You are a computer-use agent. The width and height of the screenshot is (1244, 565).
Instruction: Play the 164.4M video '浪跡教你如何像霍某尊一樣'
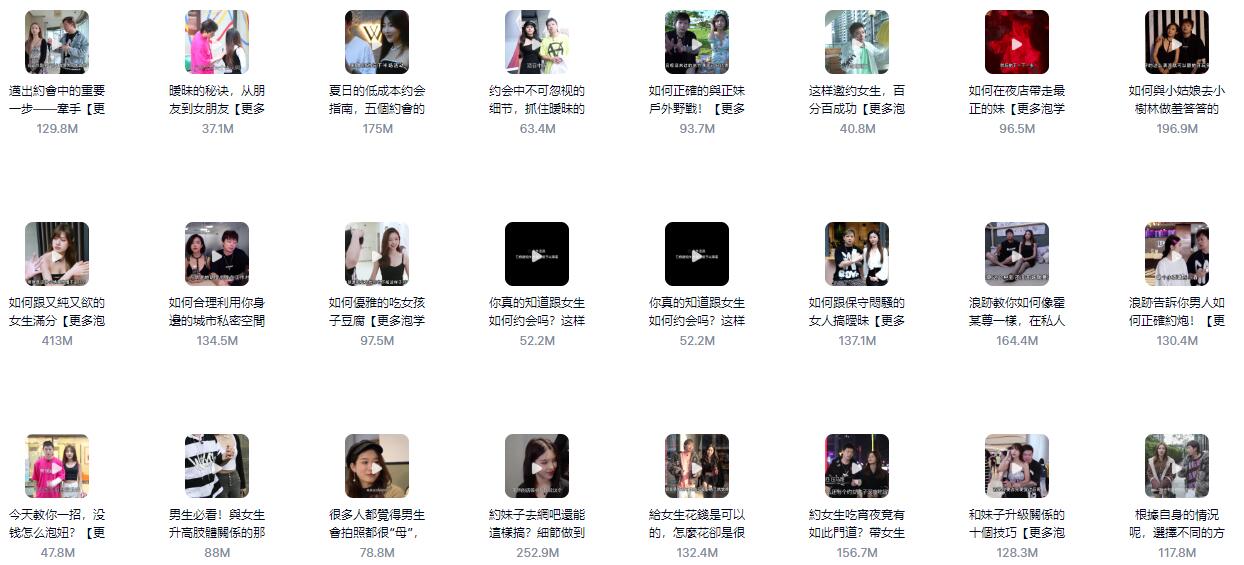point(1017,254)
